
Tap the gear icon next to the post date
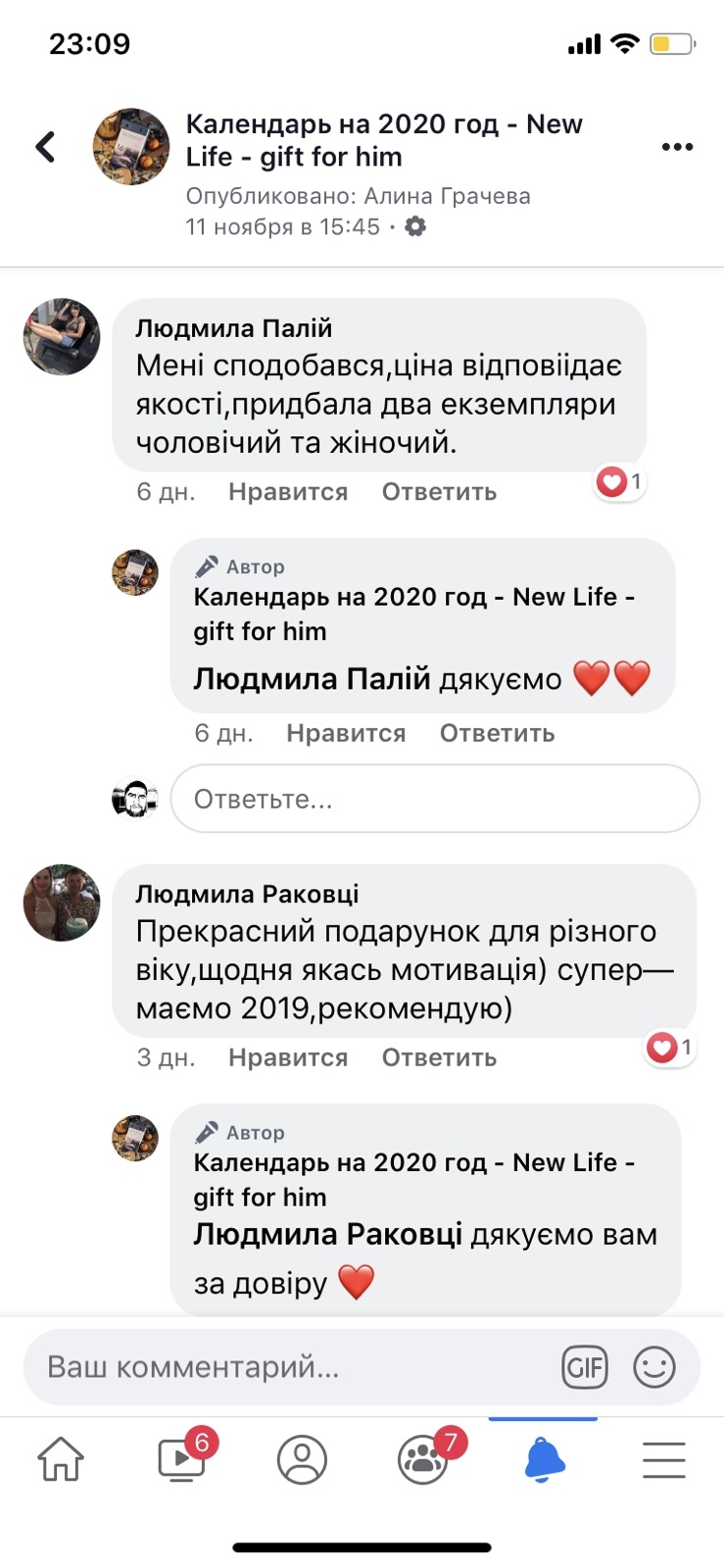point(415,226)
